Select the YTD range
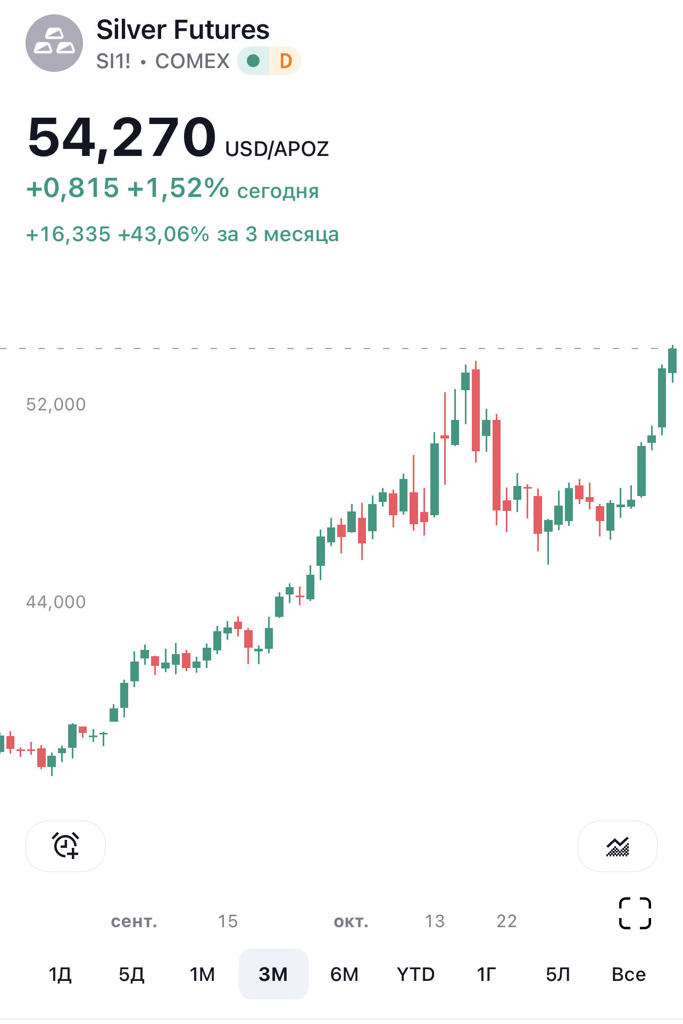The width and height of the screenshot is (683, 1024). (415, 974)
